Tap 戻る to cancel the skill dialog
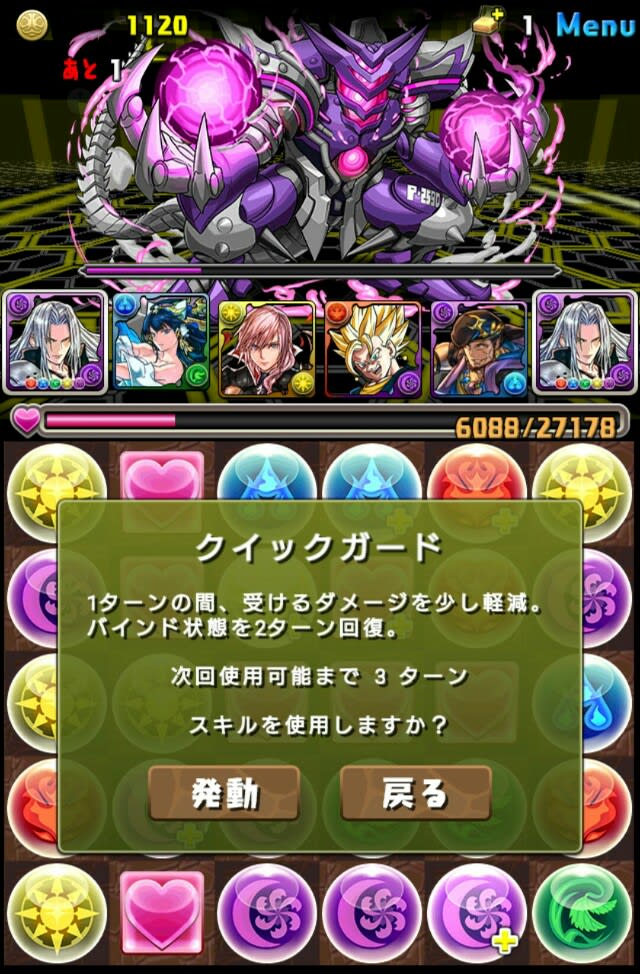640x974 pixels. 415,794
